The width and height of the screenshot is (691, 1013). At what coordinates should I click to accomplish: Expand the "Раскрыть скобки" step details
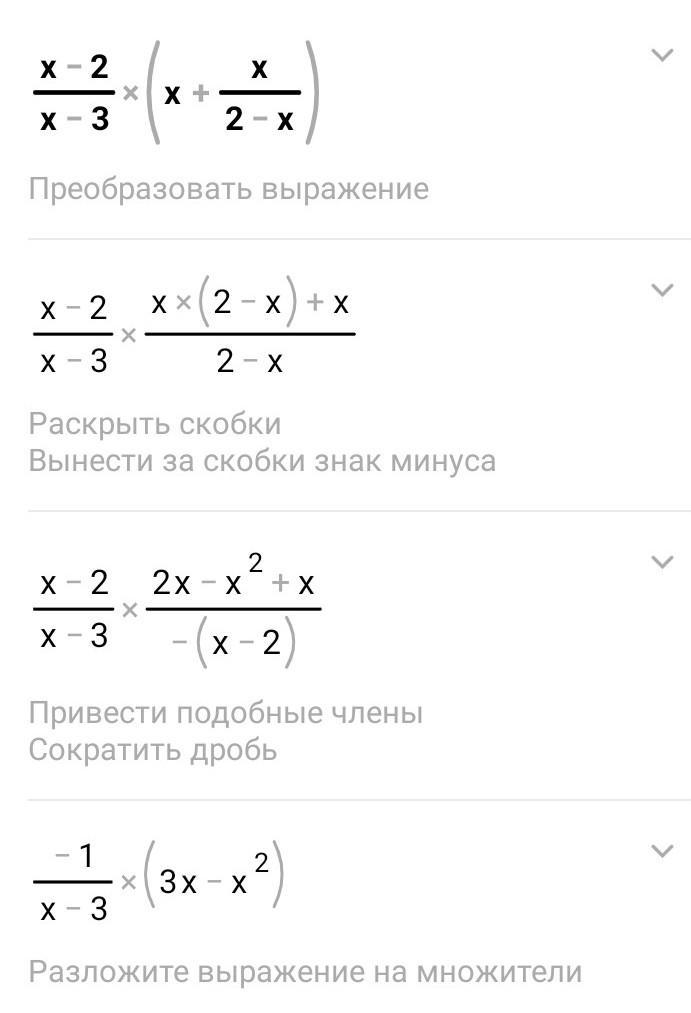[x=662, y=291]
